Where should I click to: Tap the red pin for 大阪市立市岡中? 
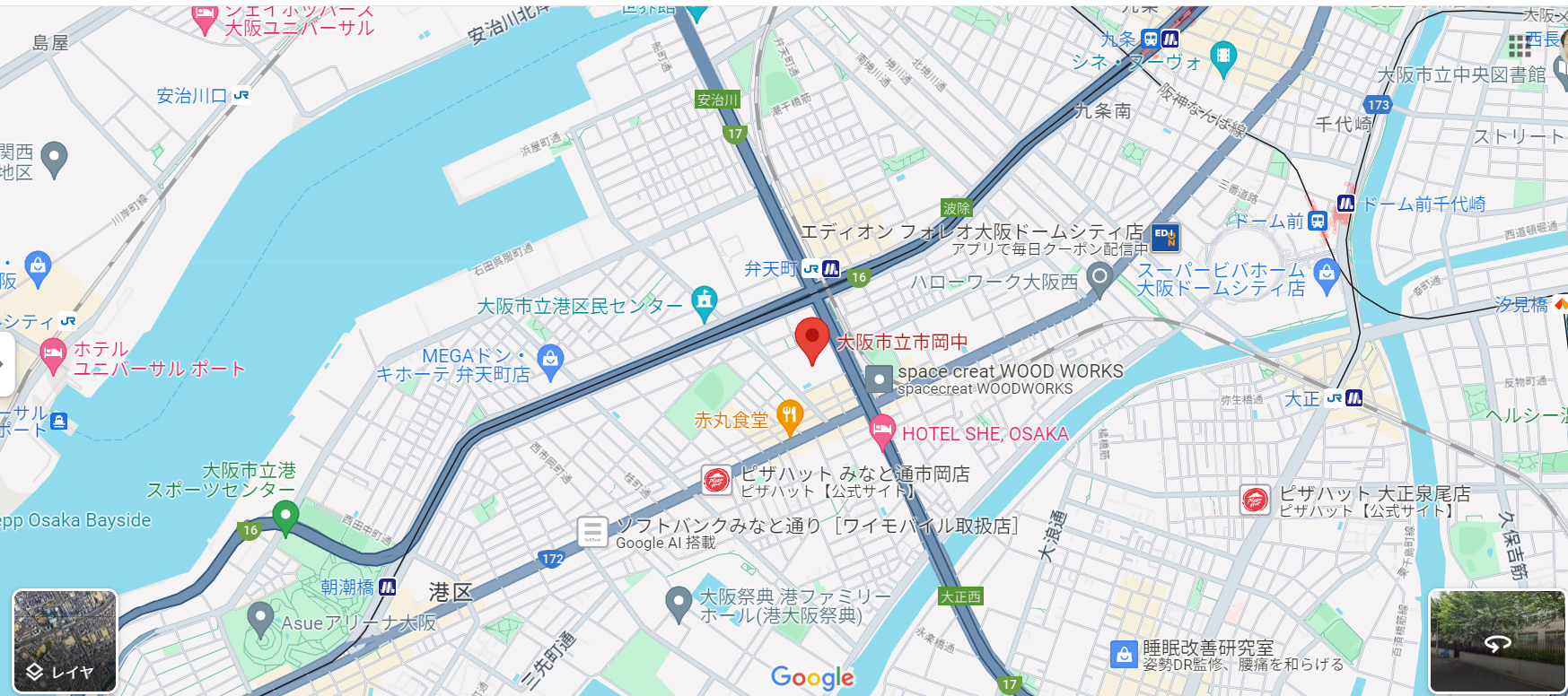pyautogui.click(x=811, y=339)
